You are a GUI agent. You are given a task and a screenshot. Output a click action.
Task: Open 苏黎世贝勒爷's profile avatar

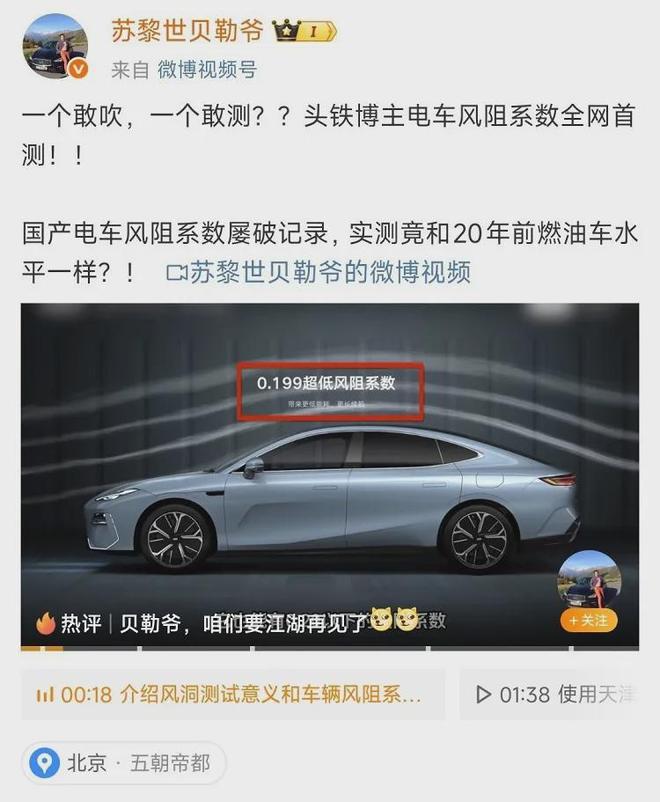click(55, 46)
